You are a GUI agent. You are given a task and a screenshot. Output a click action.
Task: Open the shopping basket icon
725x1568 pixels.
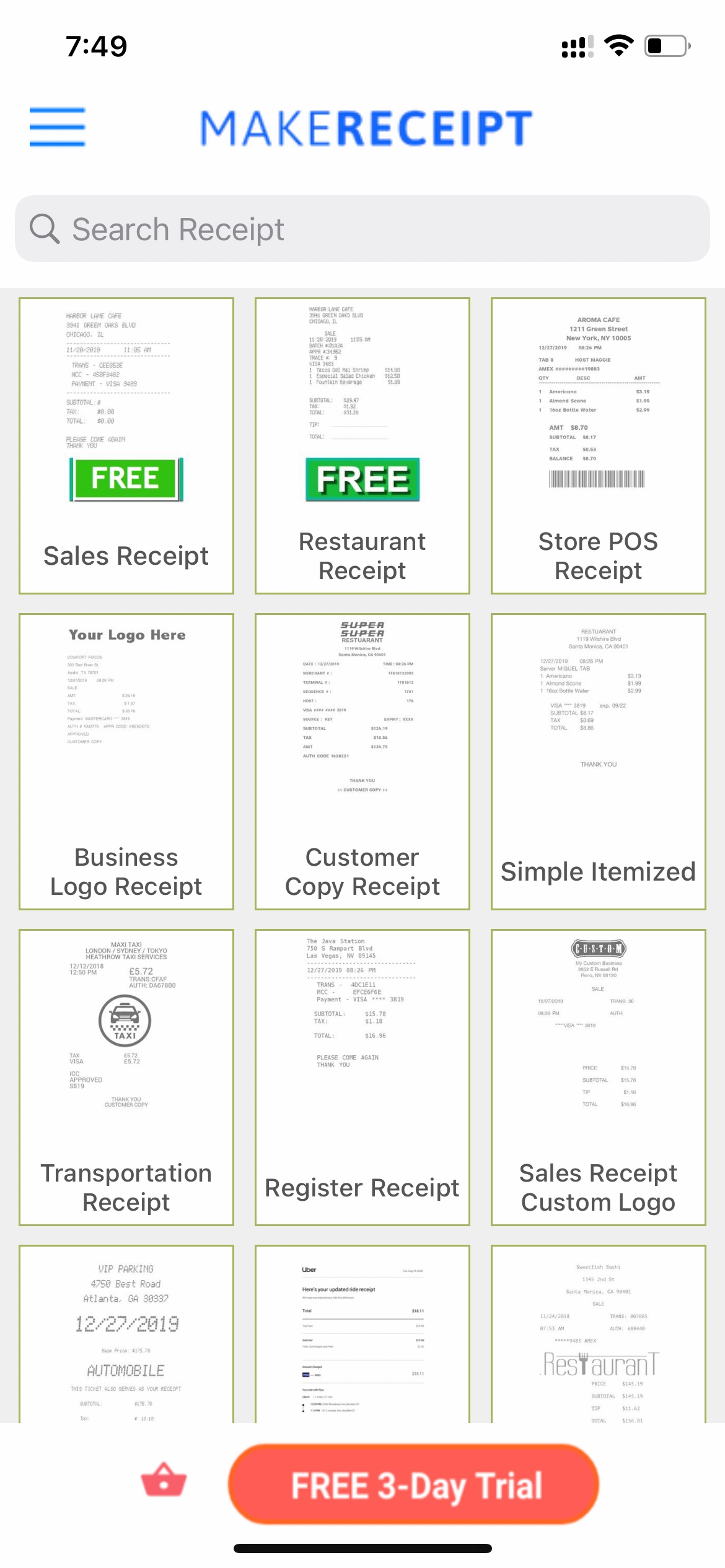(164, 1480)
